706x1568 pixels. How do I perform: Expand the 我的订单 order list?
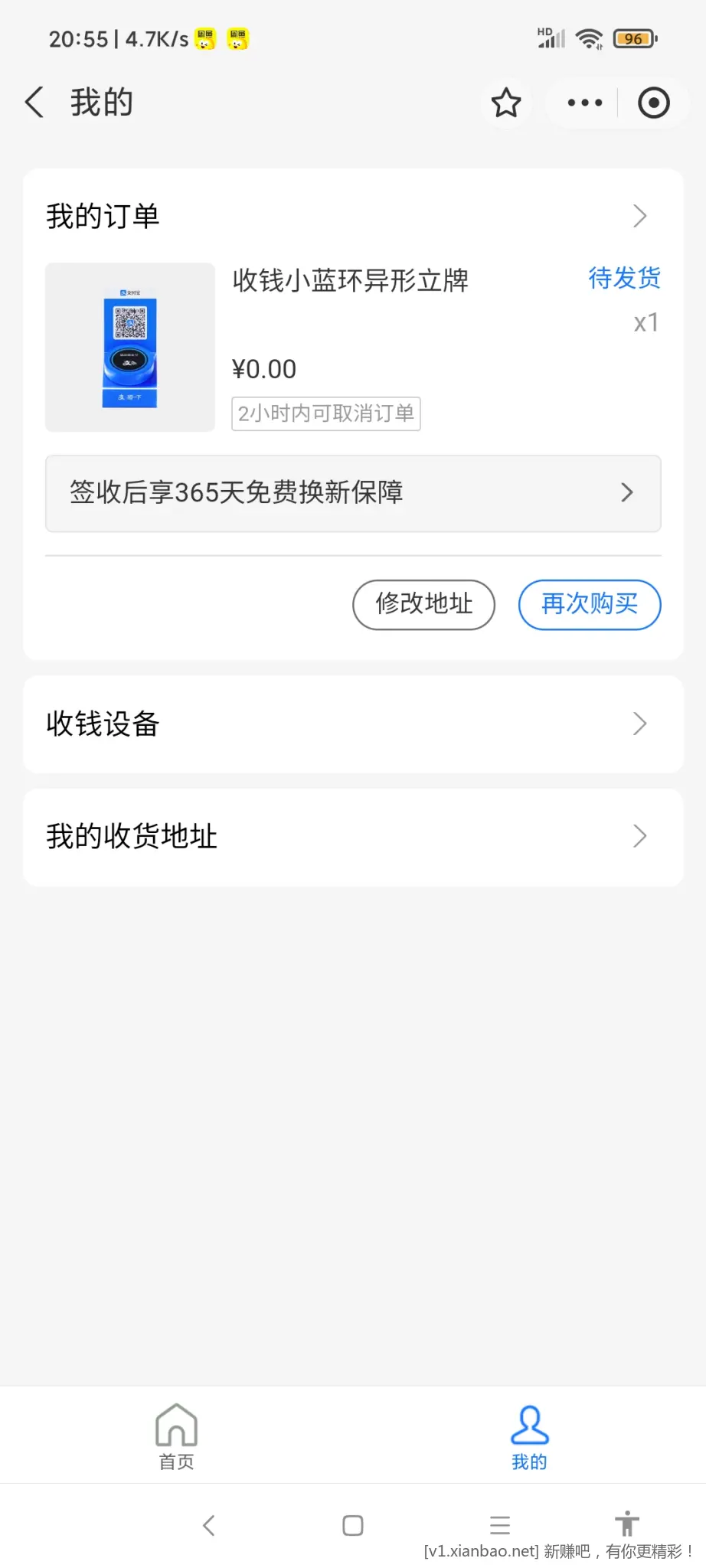(640, 216)
